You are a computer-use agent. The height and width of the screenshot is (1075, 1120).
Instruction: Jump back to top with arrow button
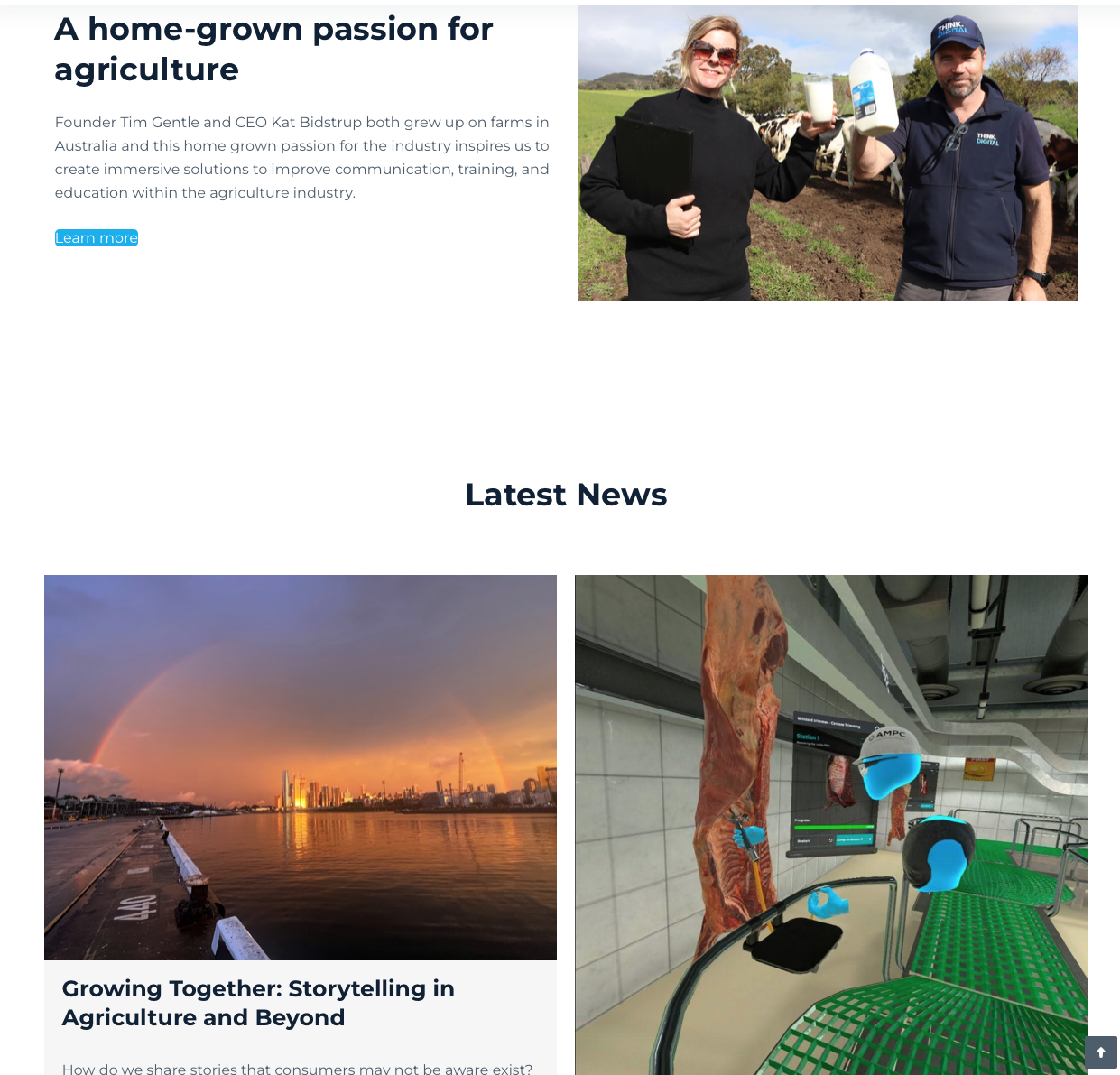point(1100,1052)
